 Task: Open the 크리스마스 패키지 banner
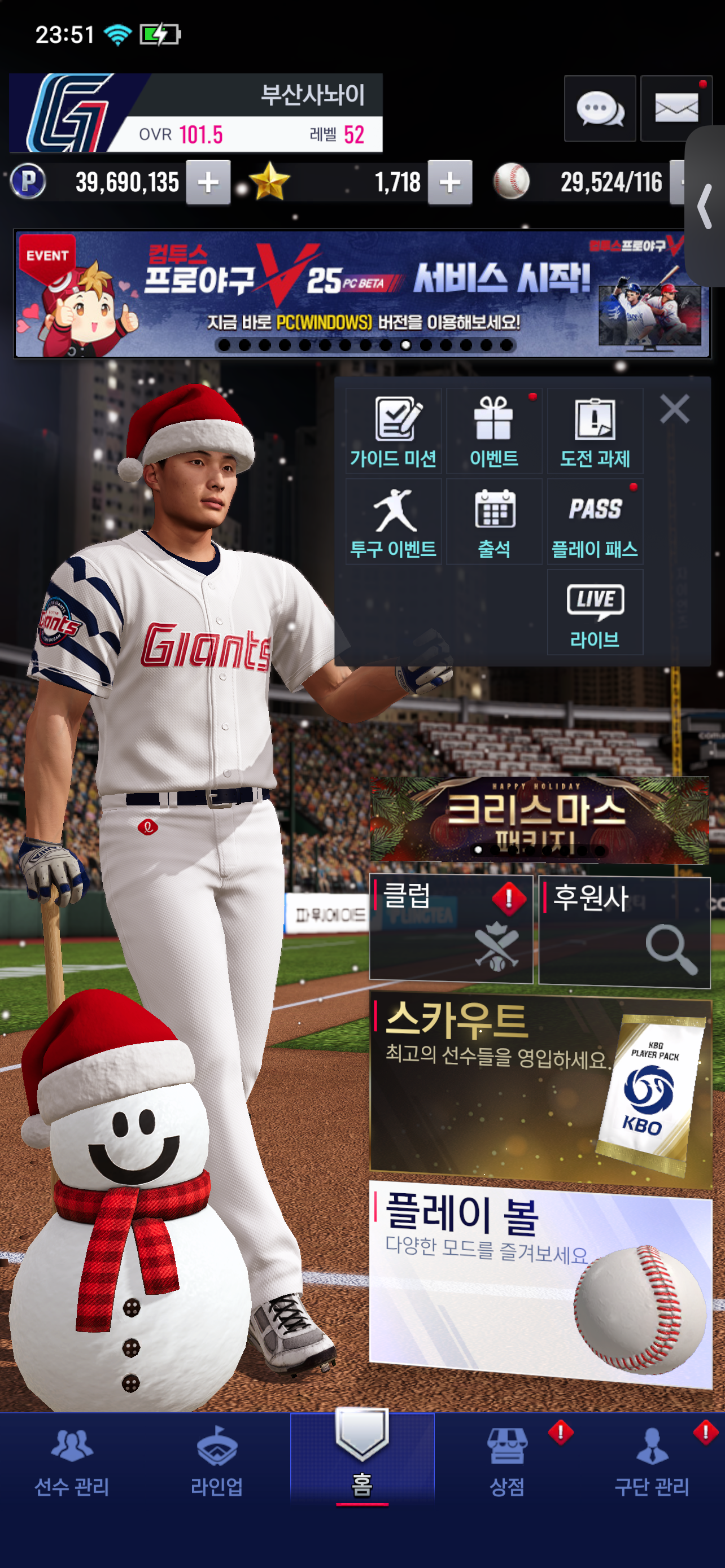pos(539,818)
